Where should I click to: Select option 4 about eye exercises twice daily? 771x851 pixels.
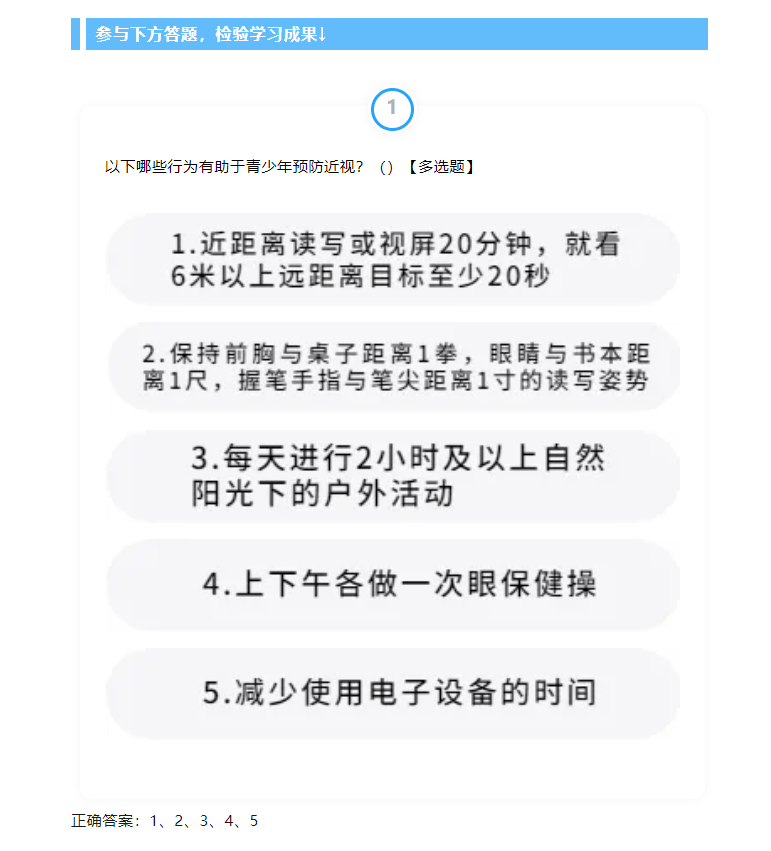(x=393, y=585)
